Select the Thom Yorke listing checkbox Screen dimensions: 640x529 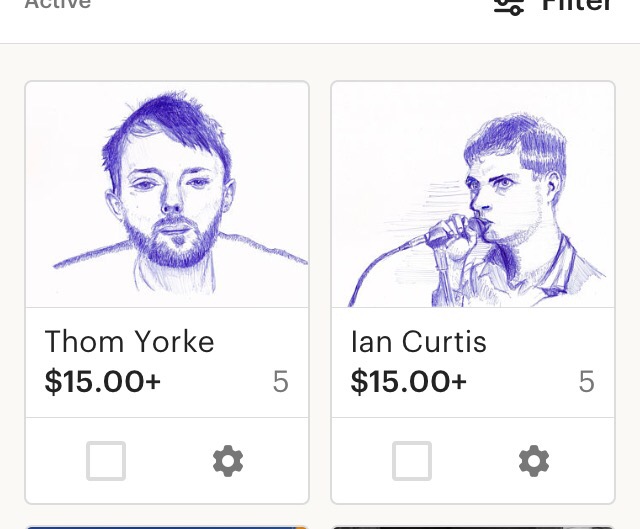click(106, 461)
